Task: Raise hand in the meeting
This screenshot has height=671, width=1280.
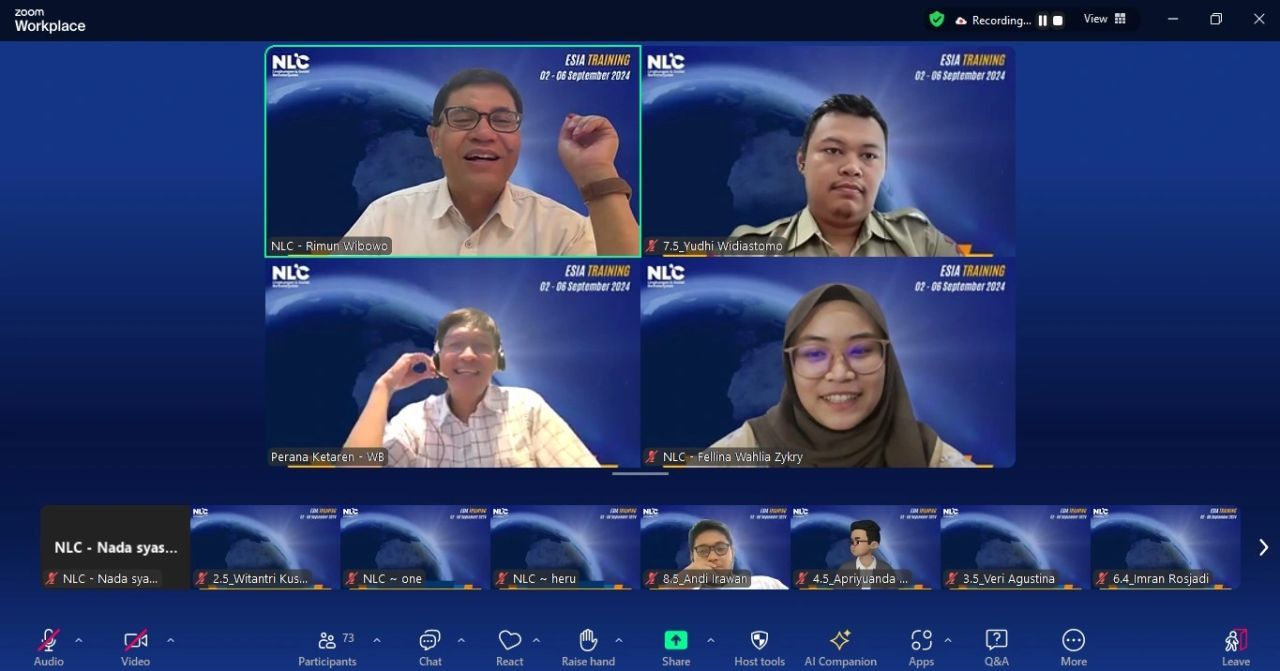Action: click(x=588, y=641)
